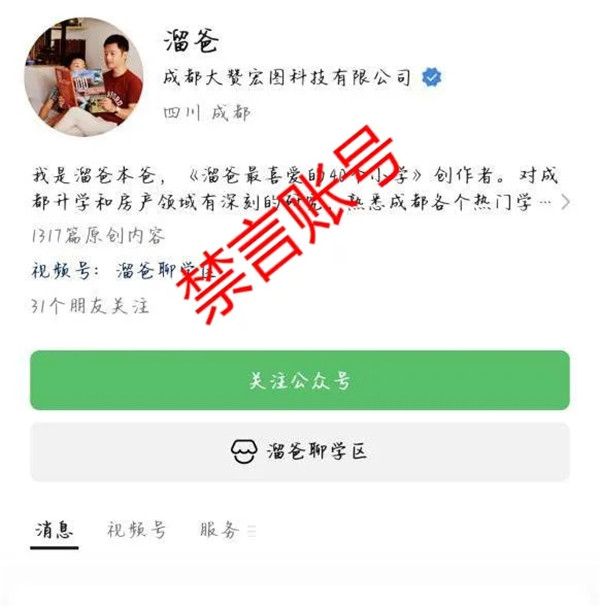600x607 pixels.
Task: View the 溜爸 profile avatar
Action: coord(84,79)
